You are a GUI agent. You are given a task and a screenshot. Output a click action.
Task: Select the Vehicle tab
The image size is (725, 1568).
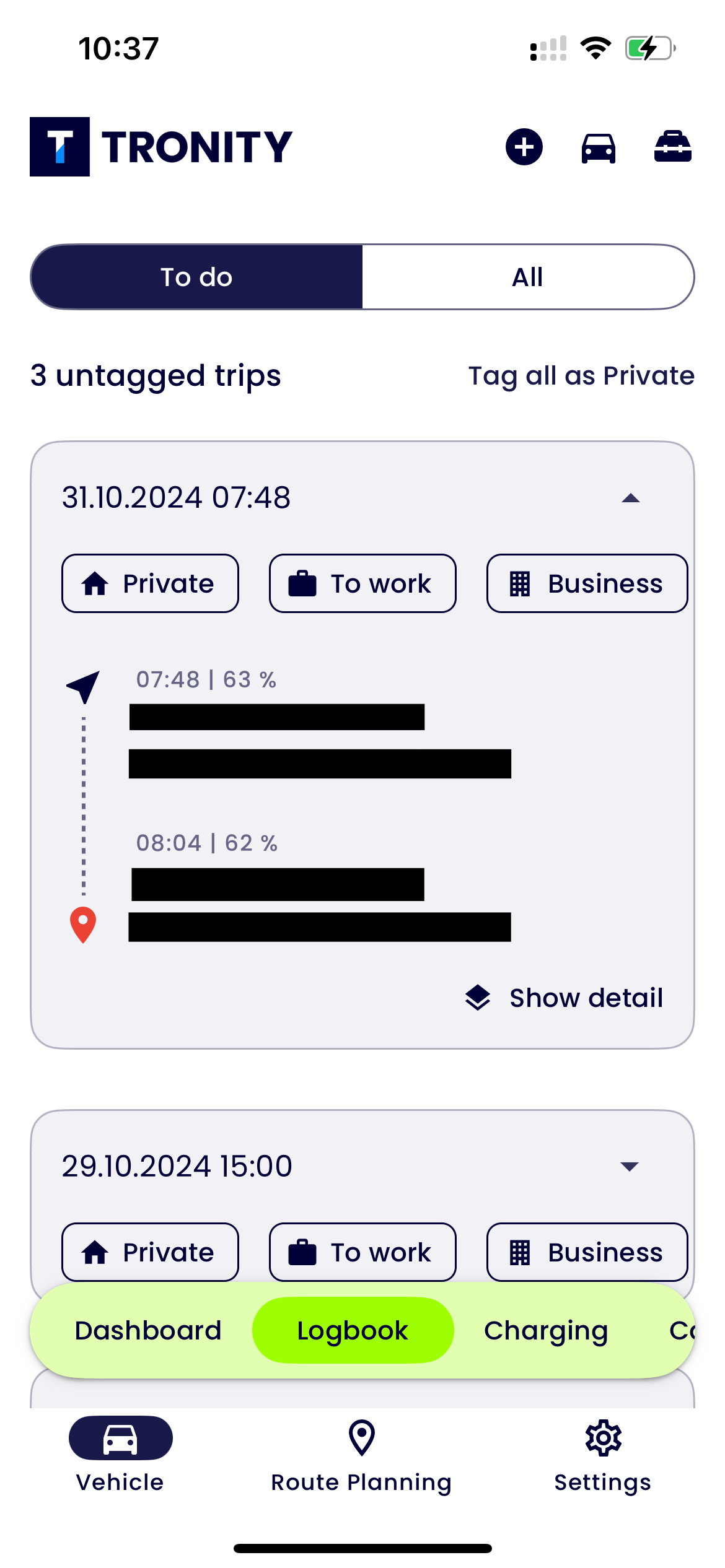(120, 1455)
